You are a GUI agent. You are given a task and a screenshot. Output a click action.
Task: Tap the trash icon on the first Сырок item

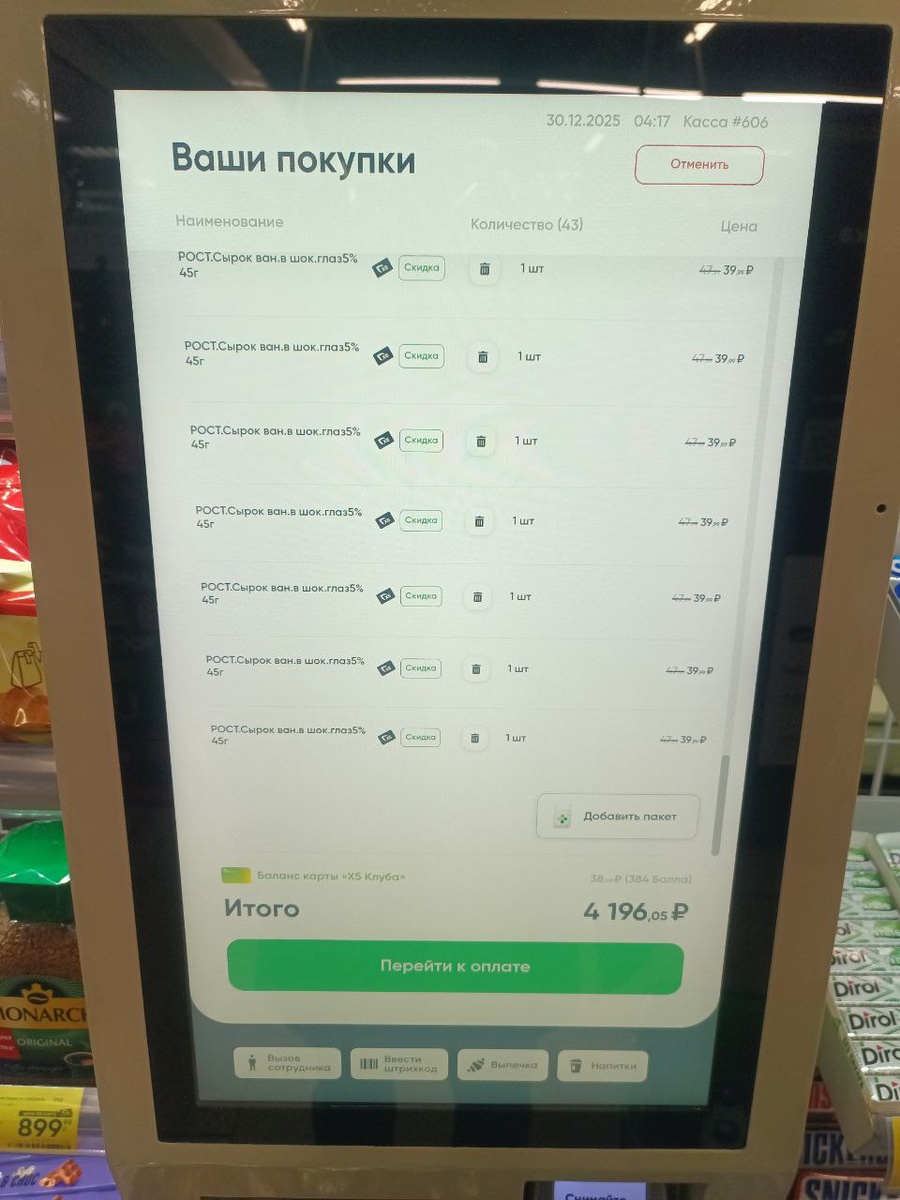(484, 269)
